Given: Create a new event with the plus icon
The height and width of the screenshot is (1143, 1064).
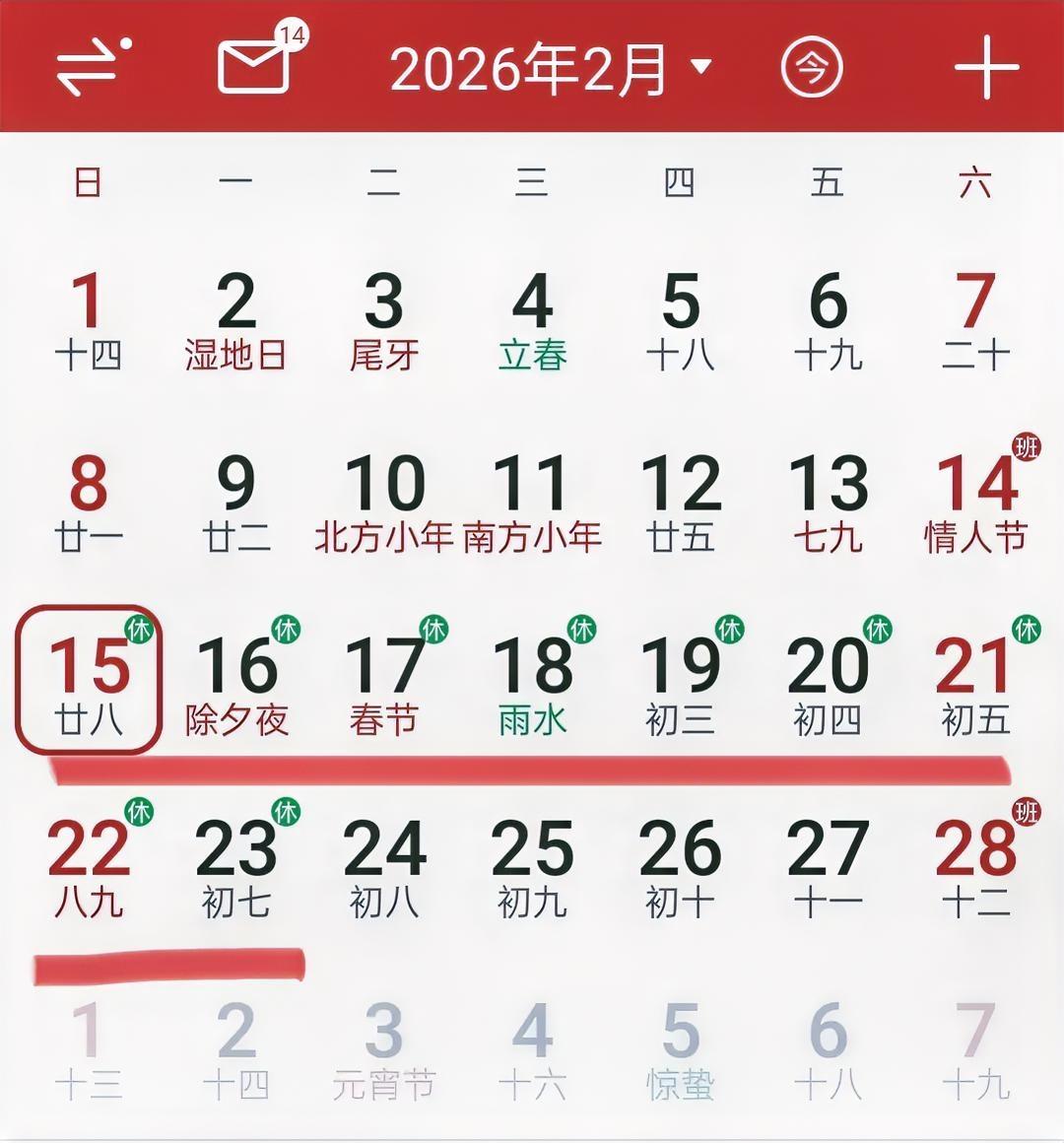Looking at the screenshot, I should tap(985, 66).
